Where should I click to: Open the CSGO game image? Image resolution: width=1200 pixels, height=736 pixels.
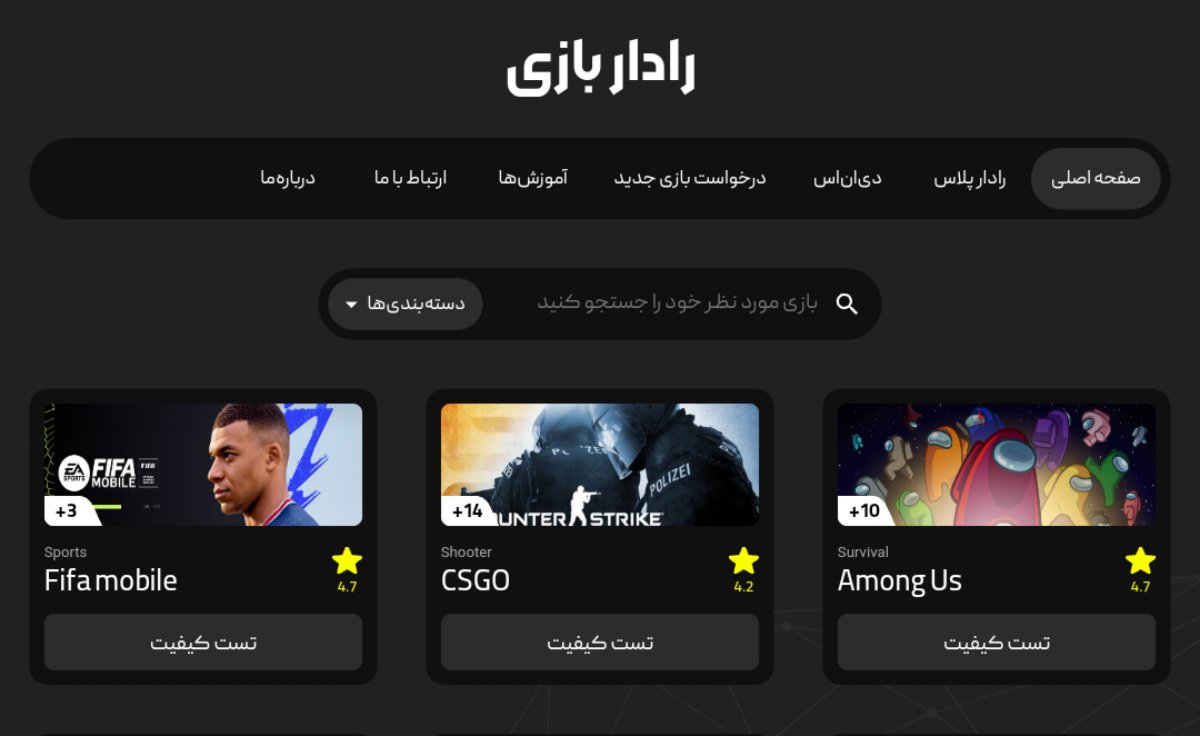click(x=600, y=464)
